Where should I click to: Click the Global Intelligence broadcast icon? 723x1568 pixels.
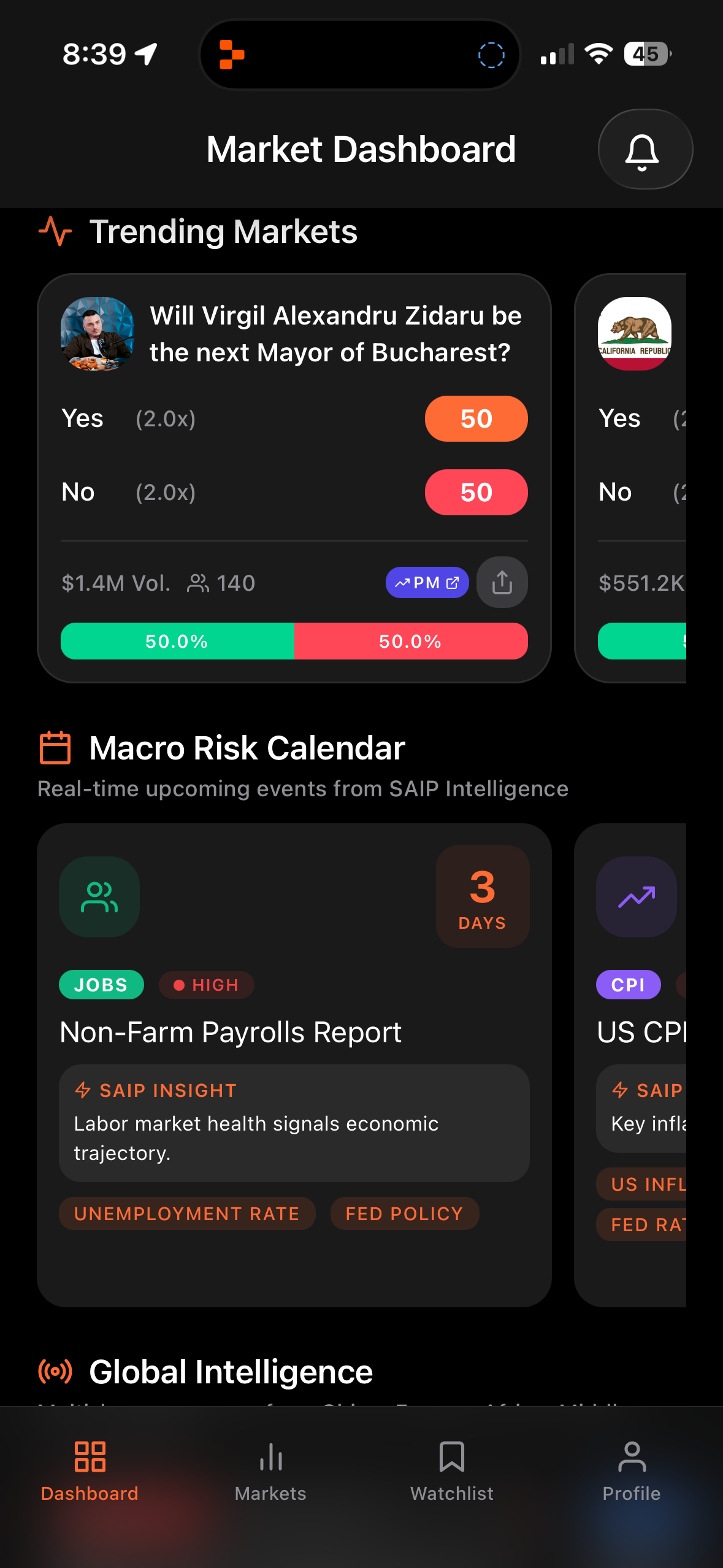pos(55,1372)
